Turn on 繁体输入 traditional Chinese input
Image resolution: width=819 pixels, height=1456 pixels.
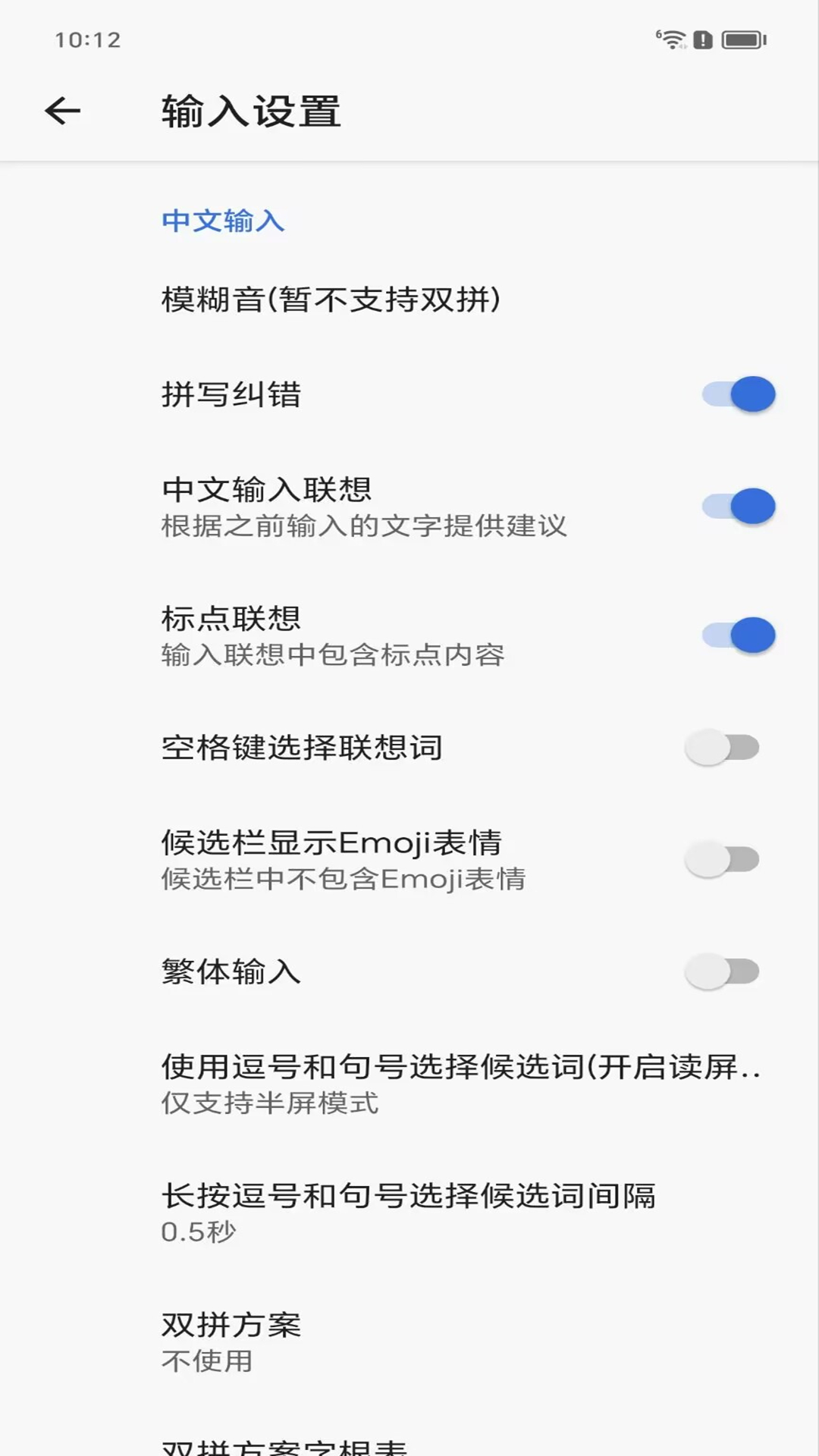[722, 970]
